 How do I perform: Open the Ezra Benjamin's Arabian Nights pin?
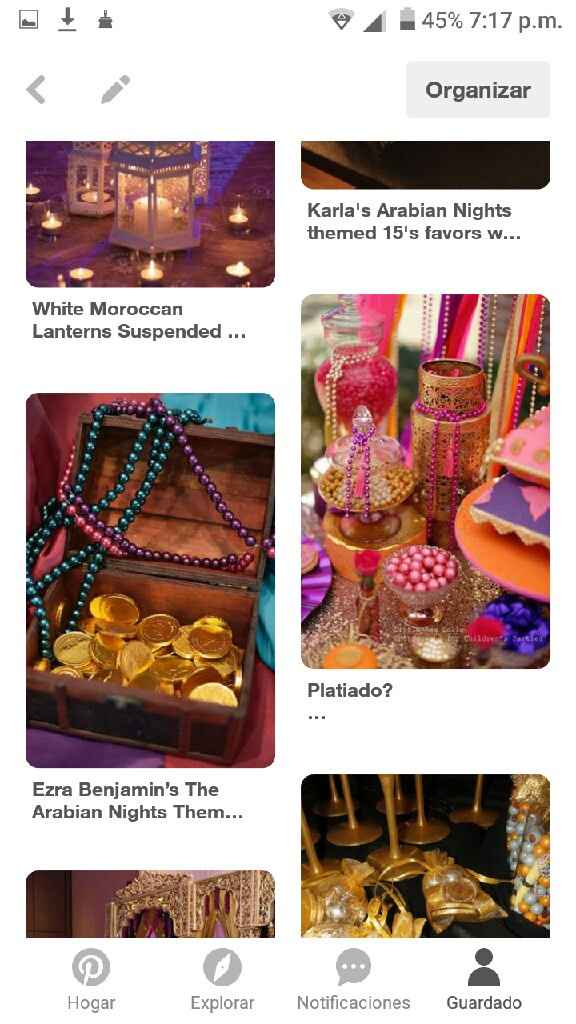(x=150, y=580)
